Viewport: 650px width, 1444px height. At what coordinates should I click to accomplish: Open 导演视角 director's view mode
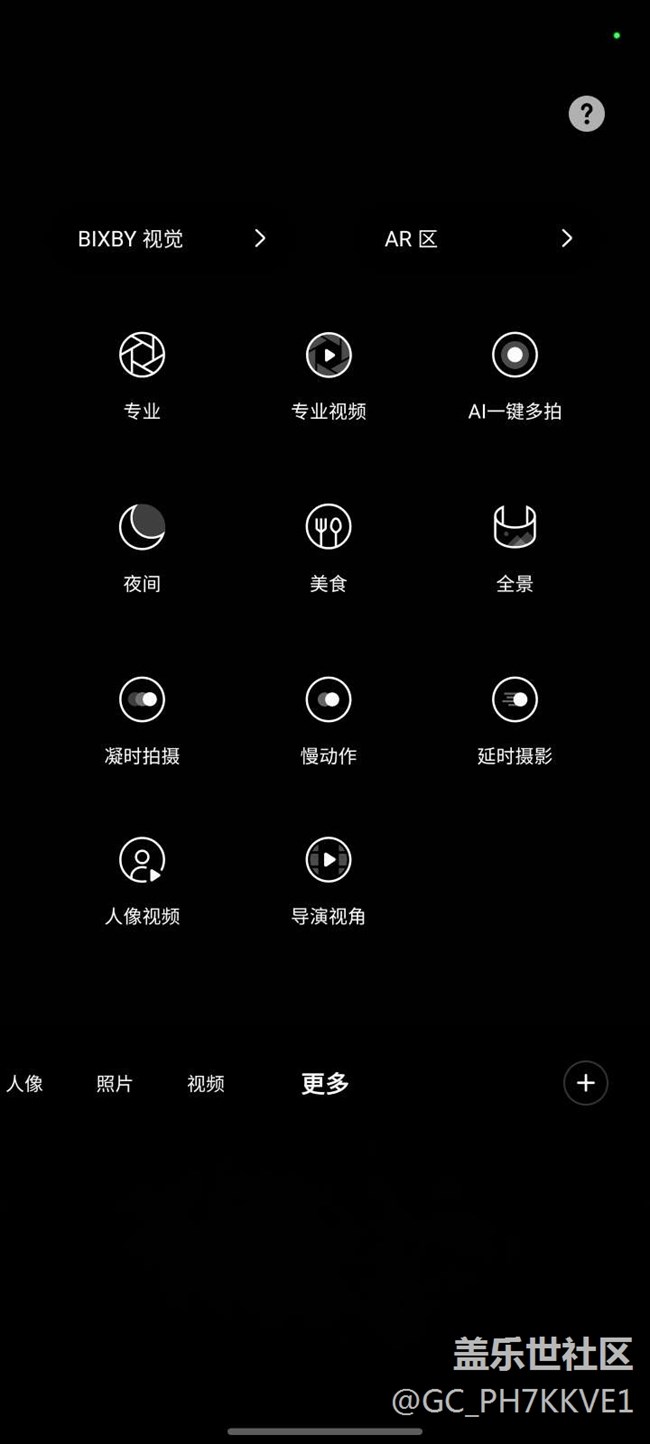point(328,881)
